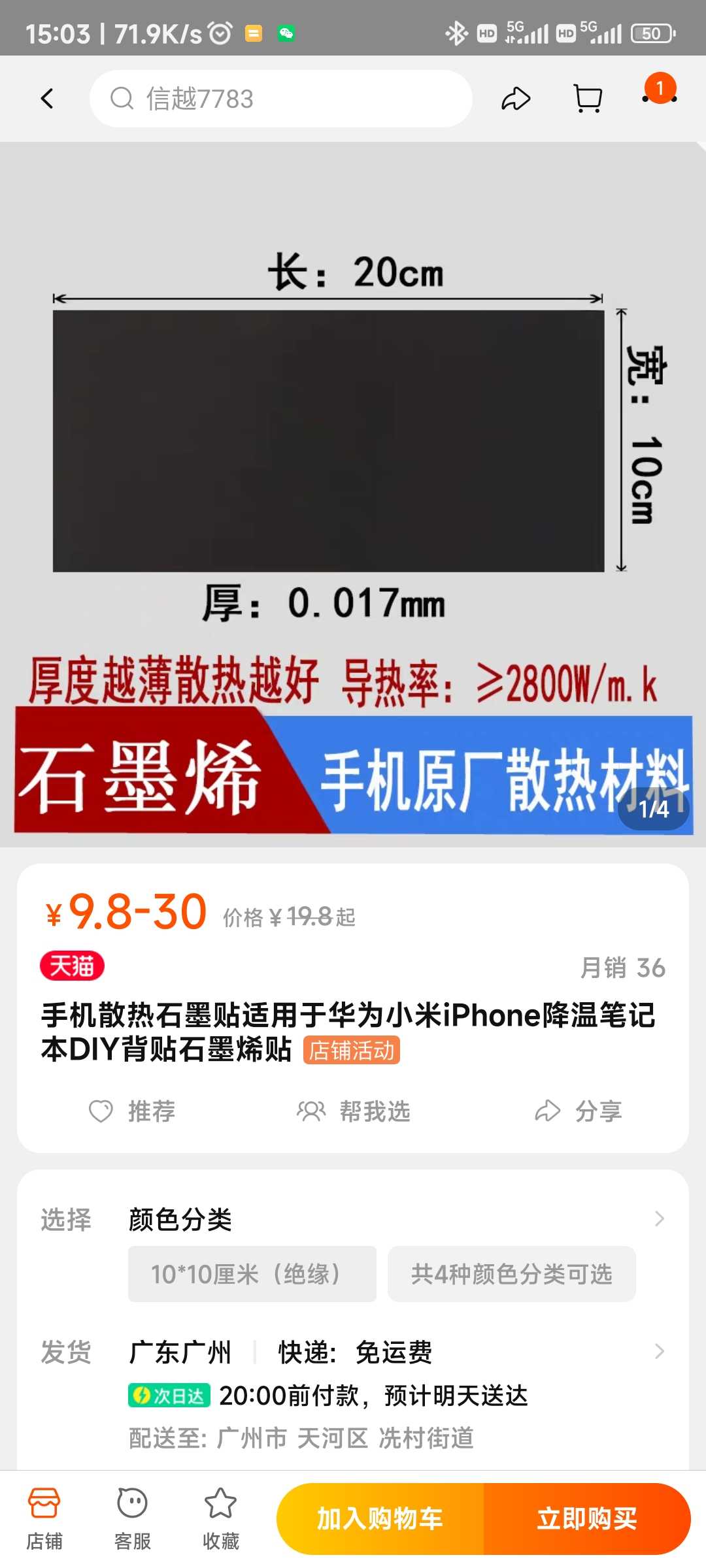Tap 加入购物车 to add to cart
Screen dimensions: 706x1568
[380, 1518]
